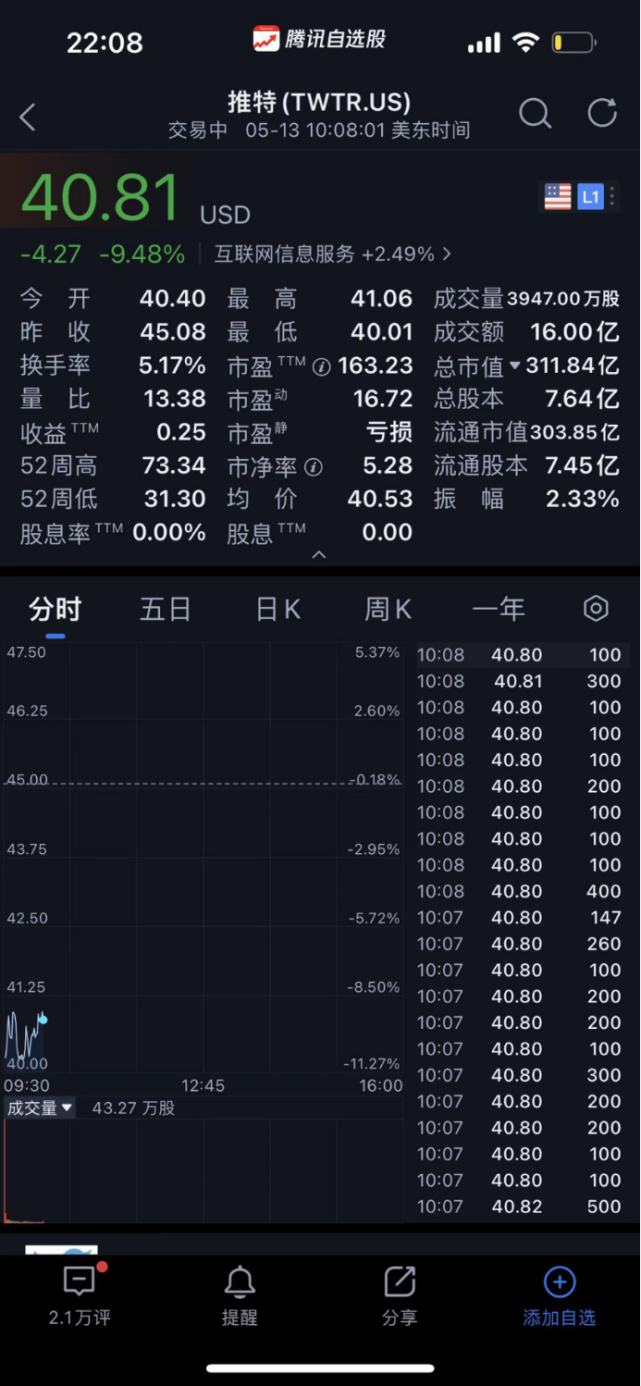Image resolution: width=641 pixels, height=1386 pixels.
Task: Open the 成交量 indicator dropdown
Action: (39, 1108)
